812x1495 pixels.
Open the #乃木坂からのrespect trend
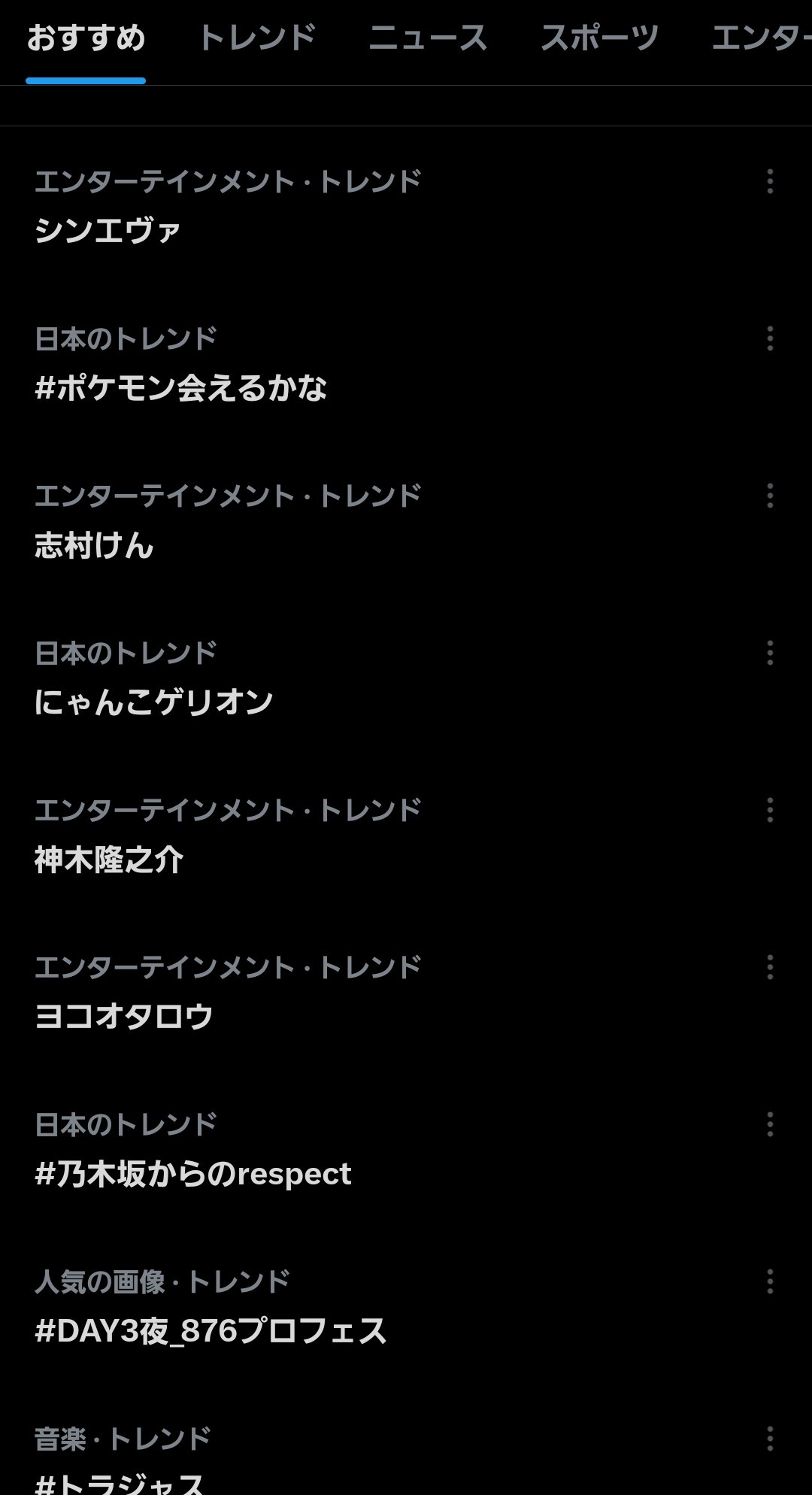tap(193, 1174)
